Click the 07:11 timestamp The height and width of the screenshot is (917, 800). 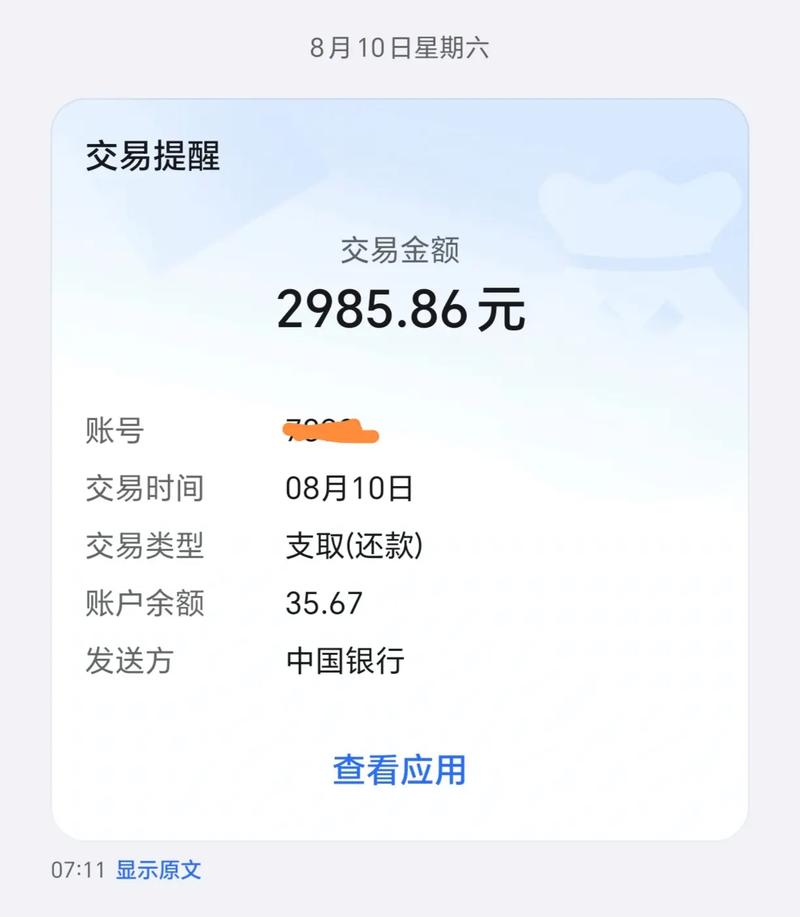pos(70,871)
